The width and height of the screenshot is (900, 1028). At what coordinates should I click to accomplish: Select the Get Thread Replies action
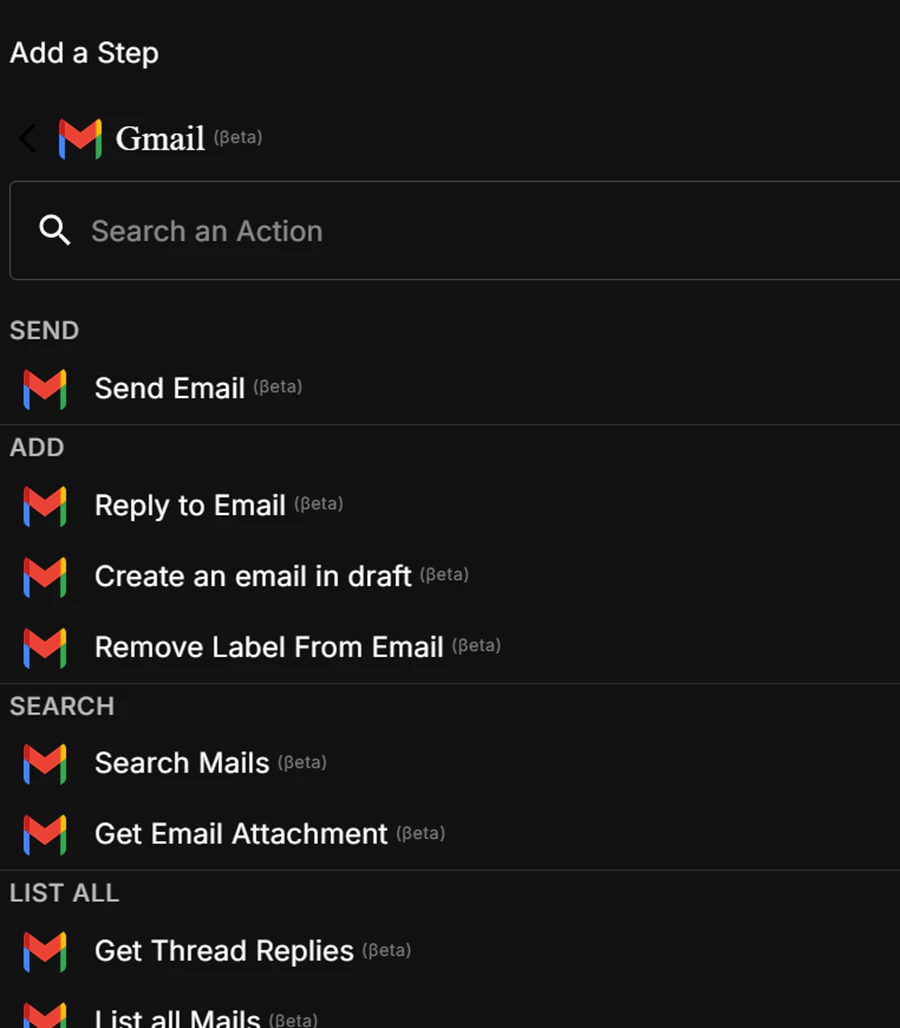coord(224,951)
